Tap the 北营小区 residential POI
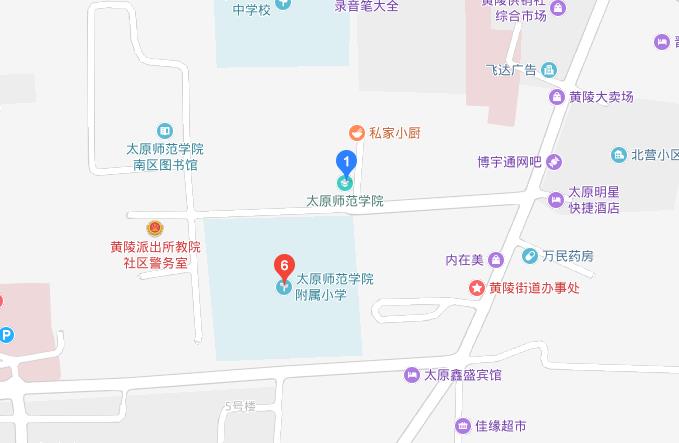Viewport: 679px width, 443px height. pyautogui.click(x=619, y=155)
